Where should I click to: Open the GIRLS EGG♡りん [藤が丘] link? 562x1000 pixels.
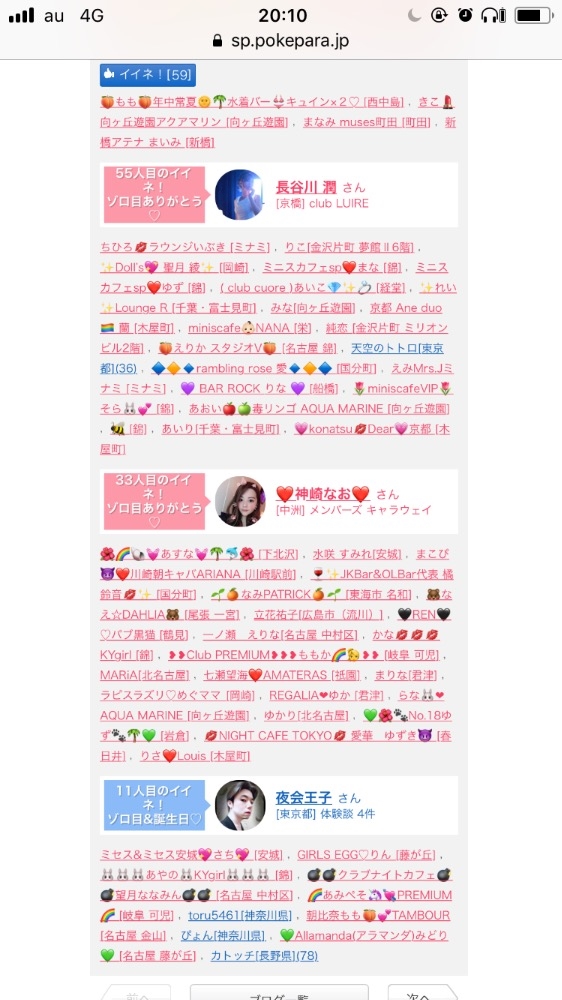(368, 855)
